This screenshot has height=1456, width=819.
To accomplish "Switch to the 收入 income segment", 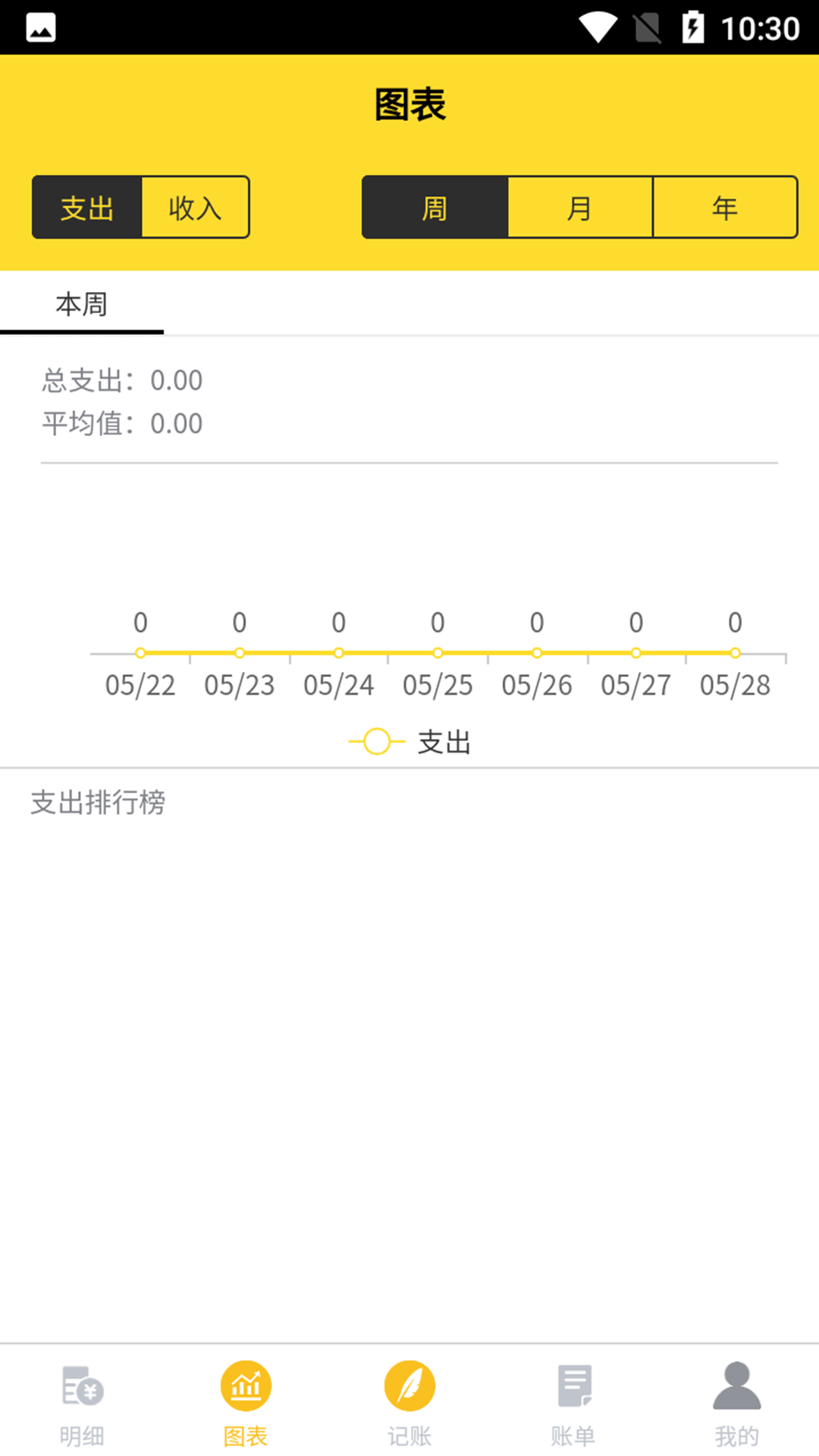I will pyautogui.click(x=196, y=208).
